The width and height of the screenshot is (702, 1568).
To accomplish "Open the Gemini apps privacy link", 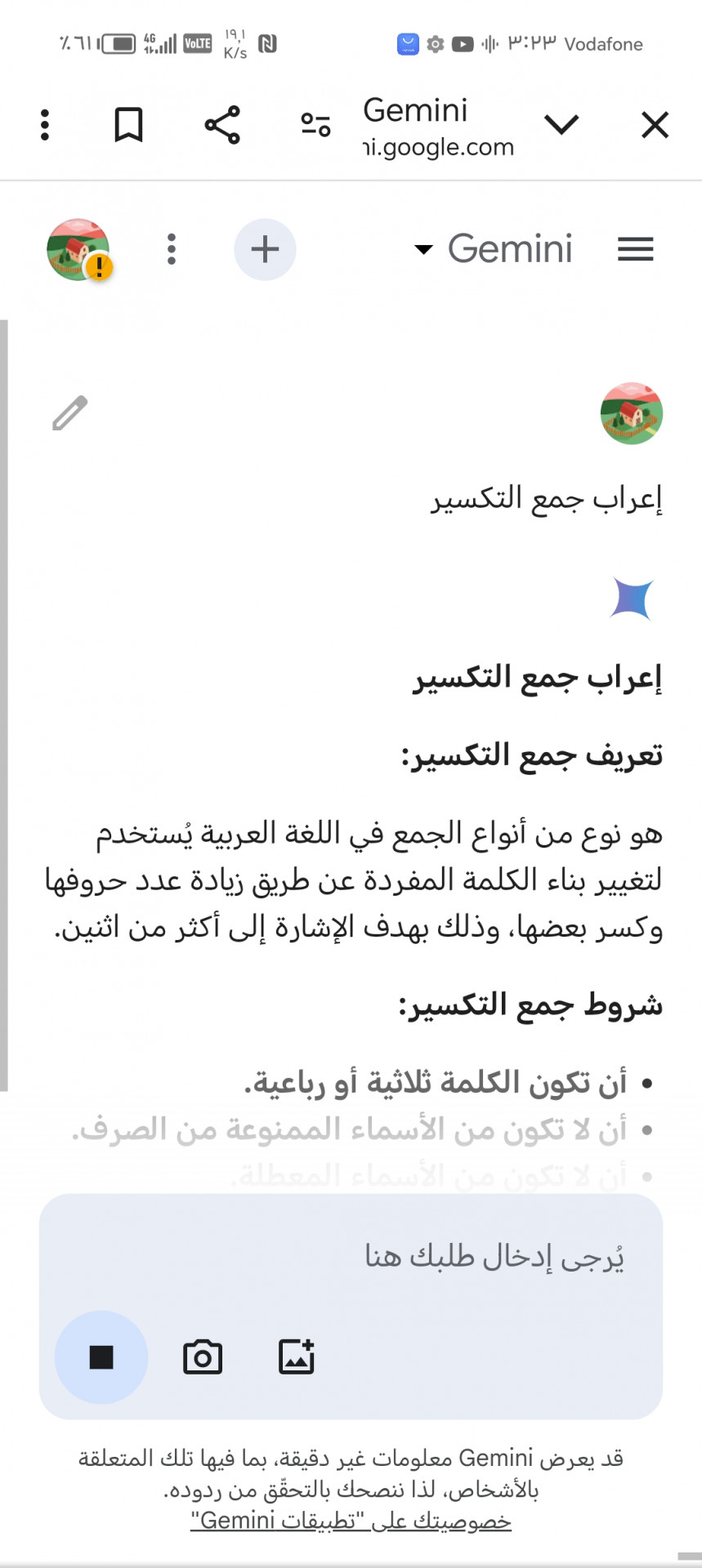I will [351, 1521].
